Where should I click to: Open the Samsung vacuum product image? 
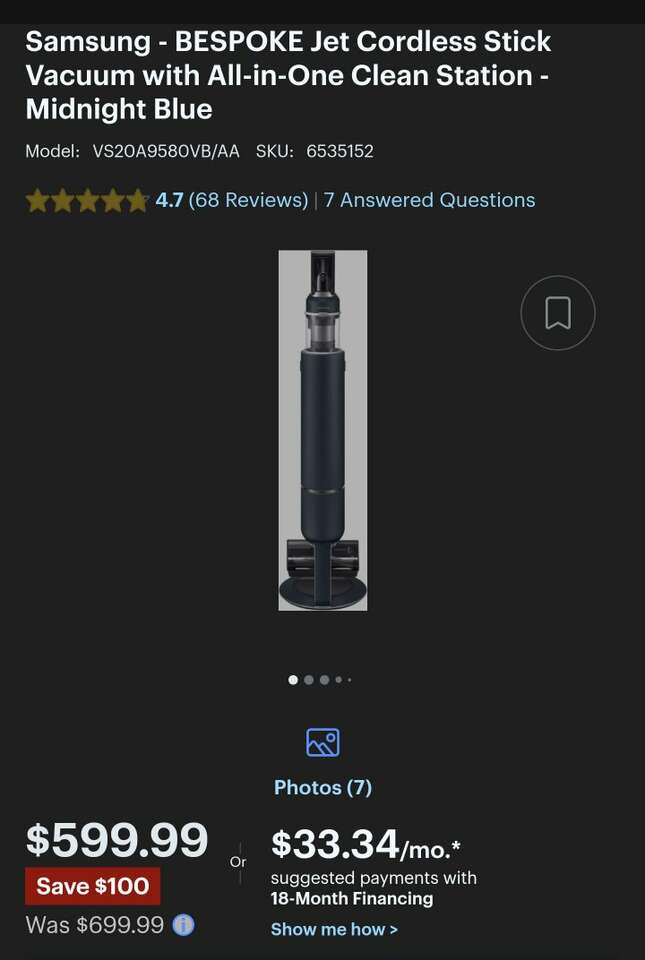click(x=322, y=430)
